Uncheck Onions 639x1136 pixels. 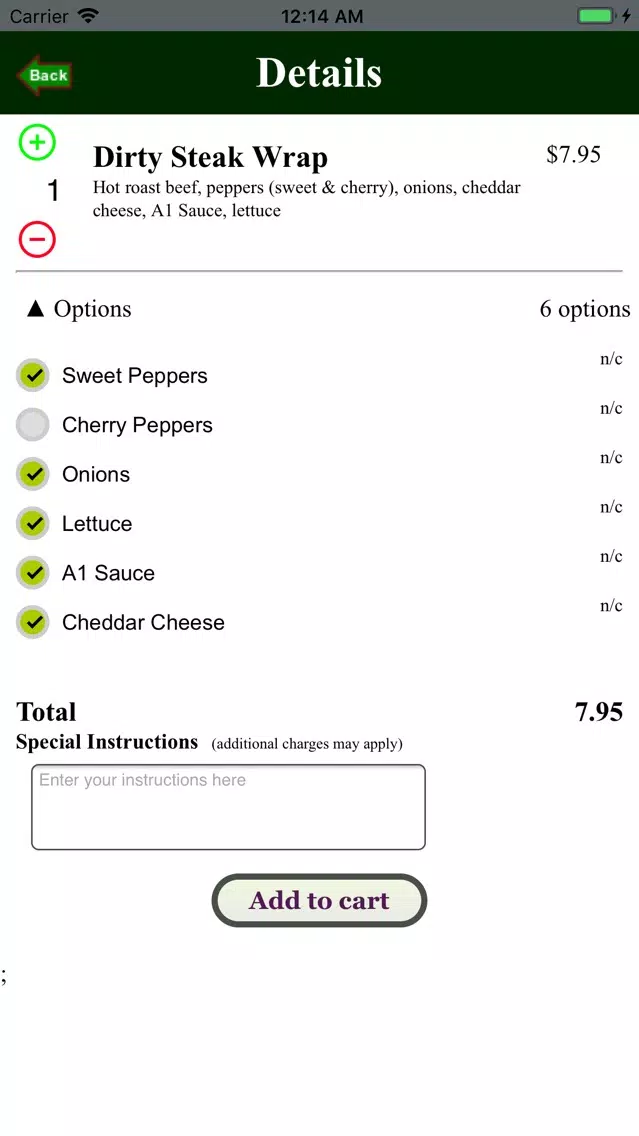tap(33, 474)
